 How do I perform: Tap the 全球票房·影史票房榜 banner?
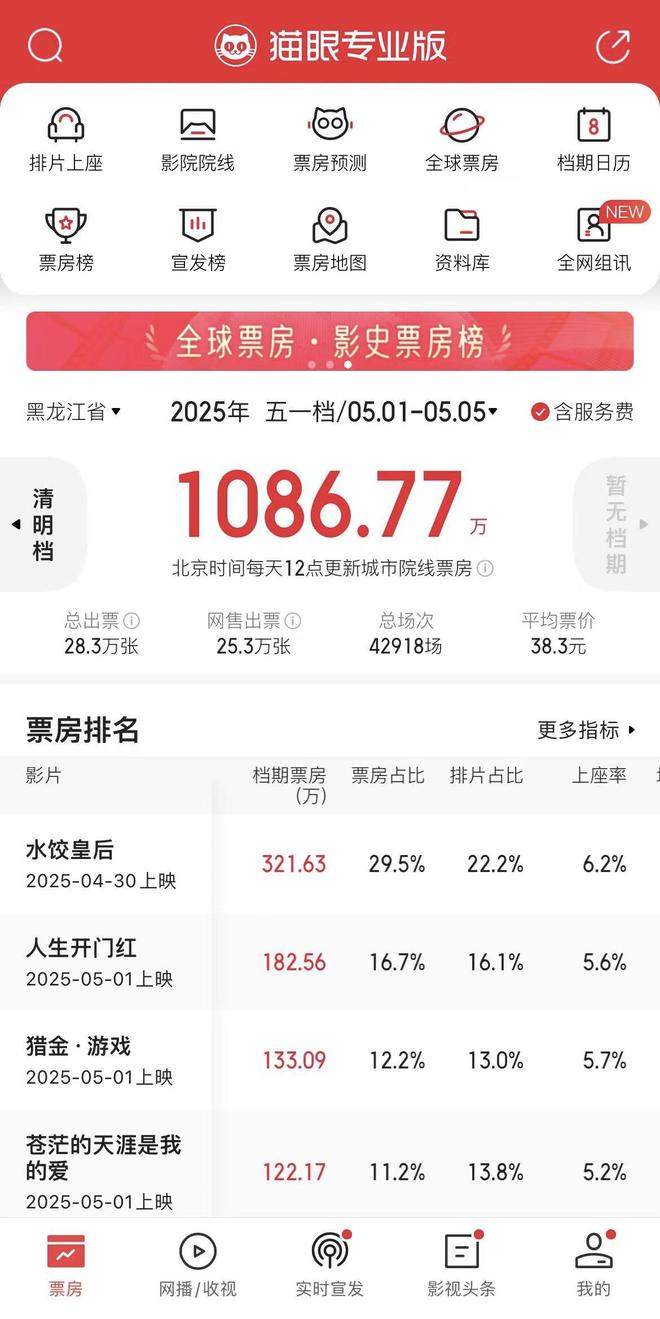(330, 341)
